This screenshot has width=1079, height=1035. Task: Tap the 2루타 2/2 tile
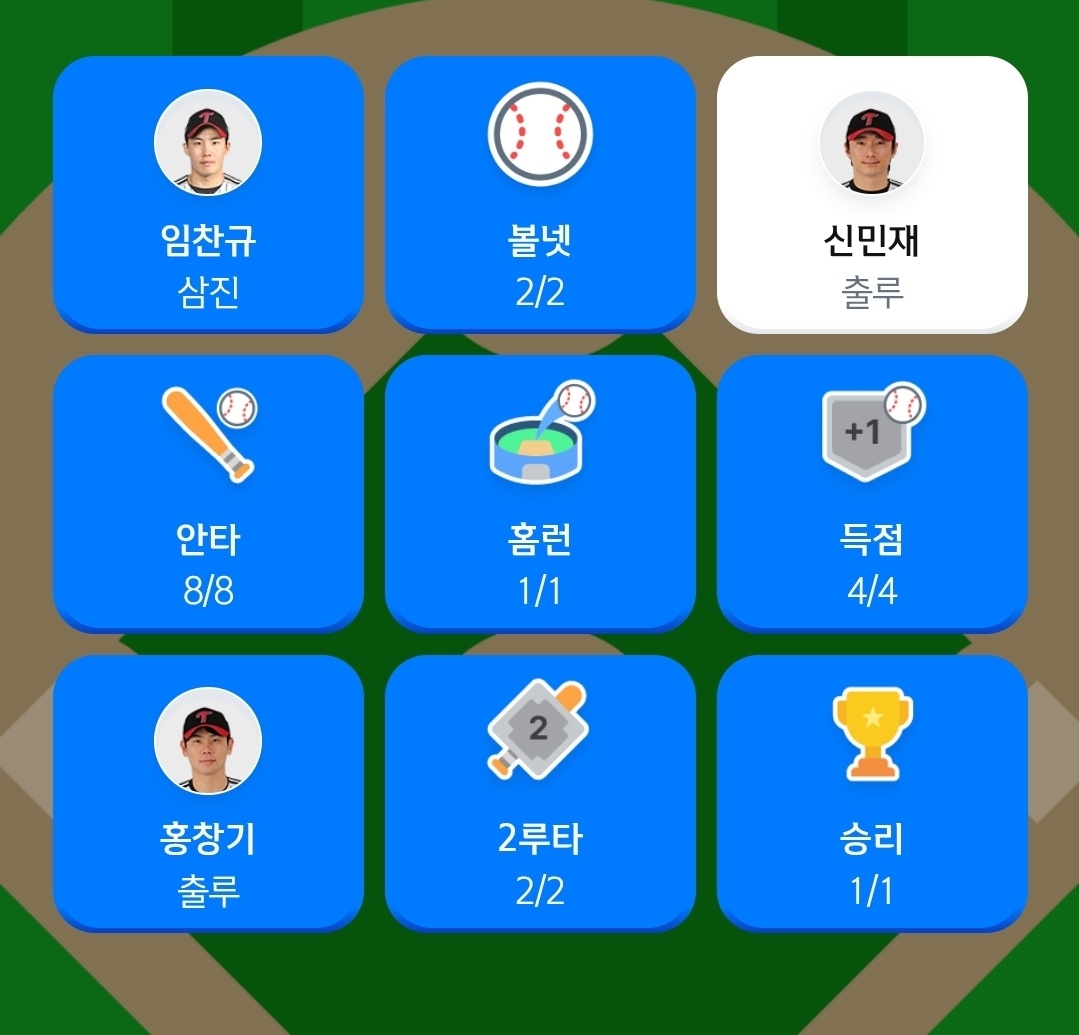point(540,792)
